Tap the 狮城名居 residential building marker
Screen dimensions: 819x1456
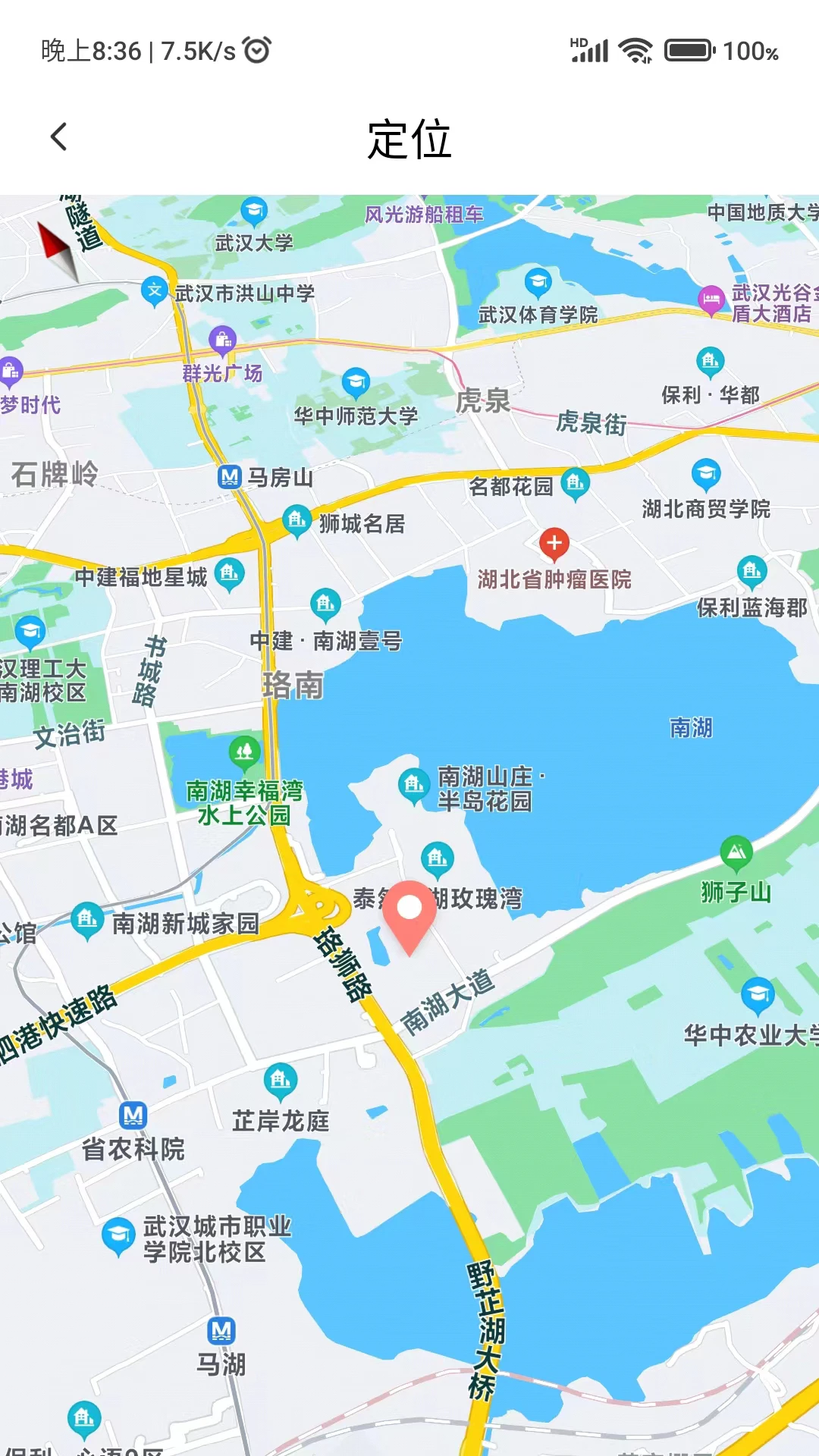297,519
